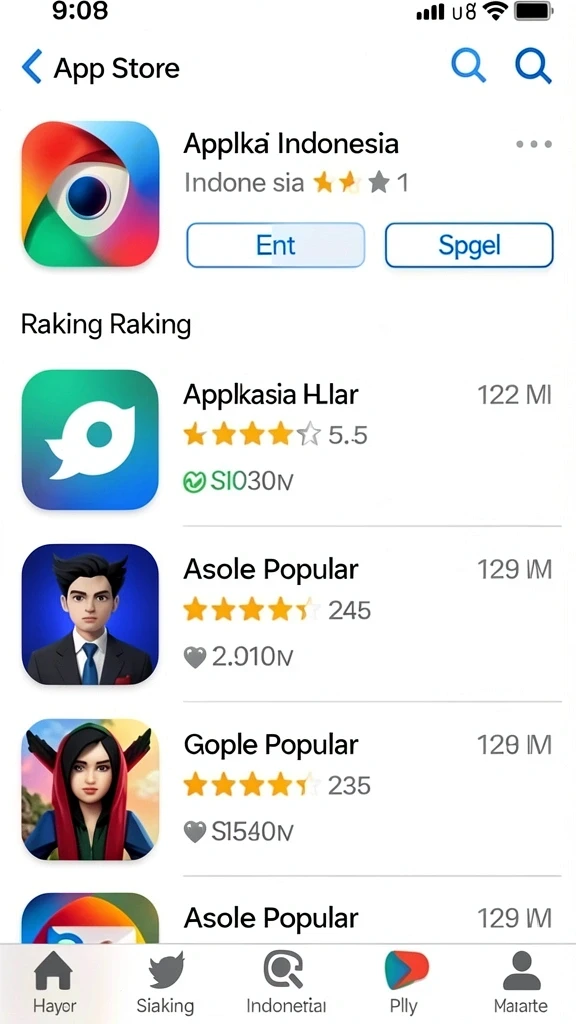Viewport: 576px width, 1024px height.
Task: Switch to the Indonetiai tab
Action: point(285,984)
